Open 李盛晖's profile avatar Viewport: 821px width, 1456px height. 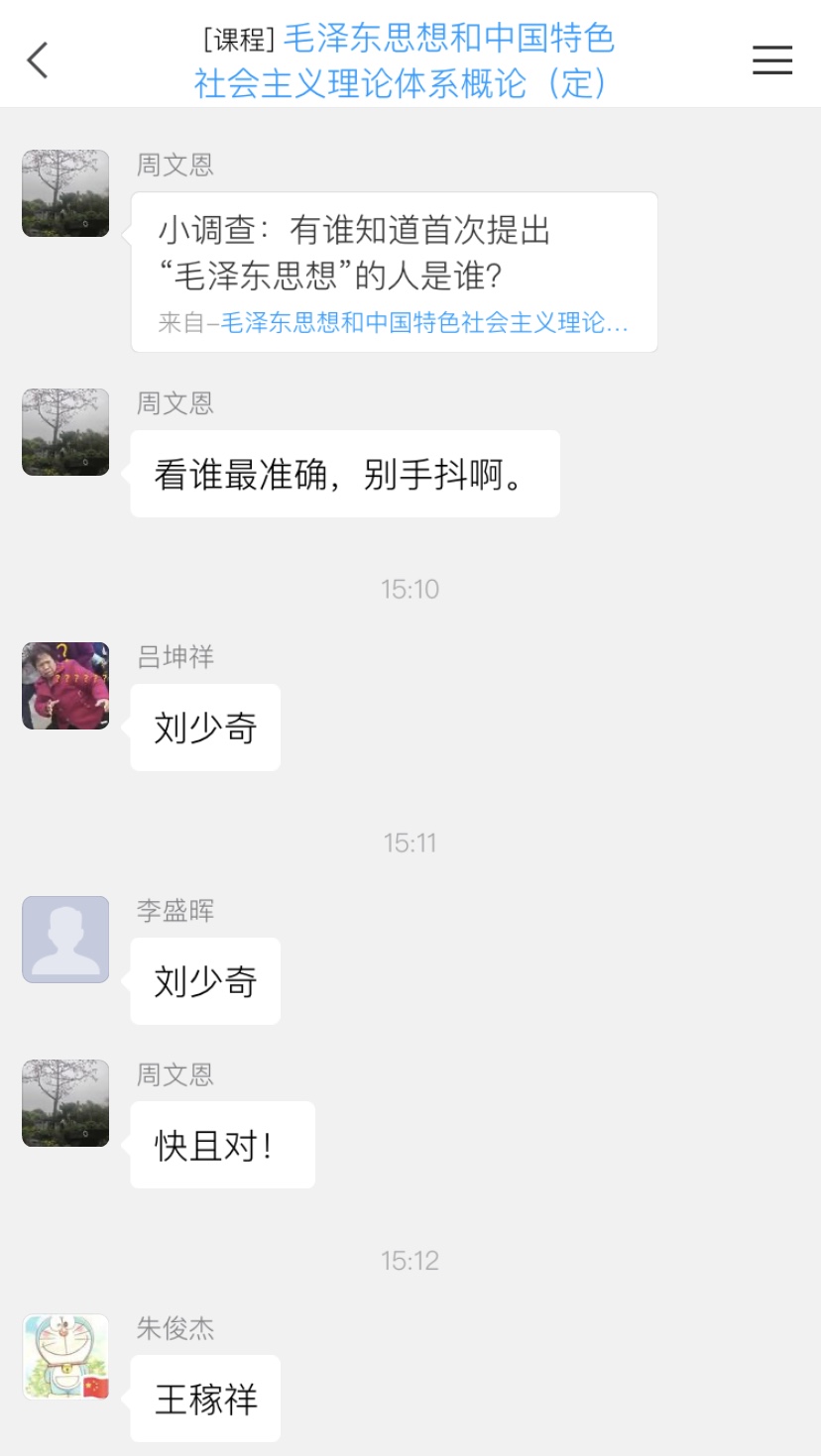[65, 940]
